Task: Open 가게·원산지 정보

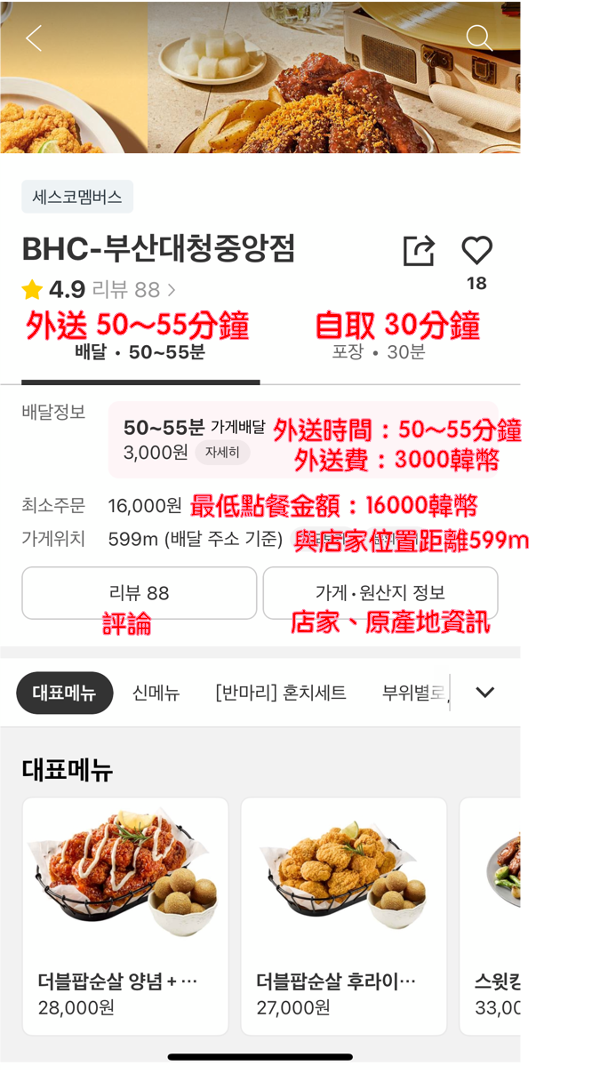Action: 380,593
